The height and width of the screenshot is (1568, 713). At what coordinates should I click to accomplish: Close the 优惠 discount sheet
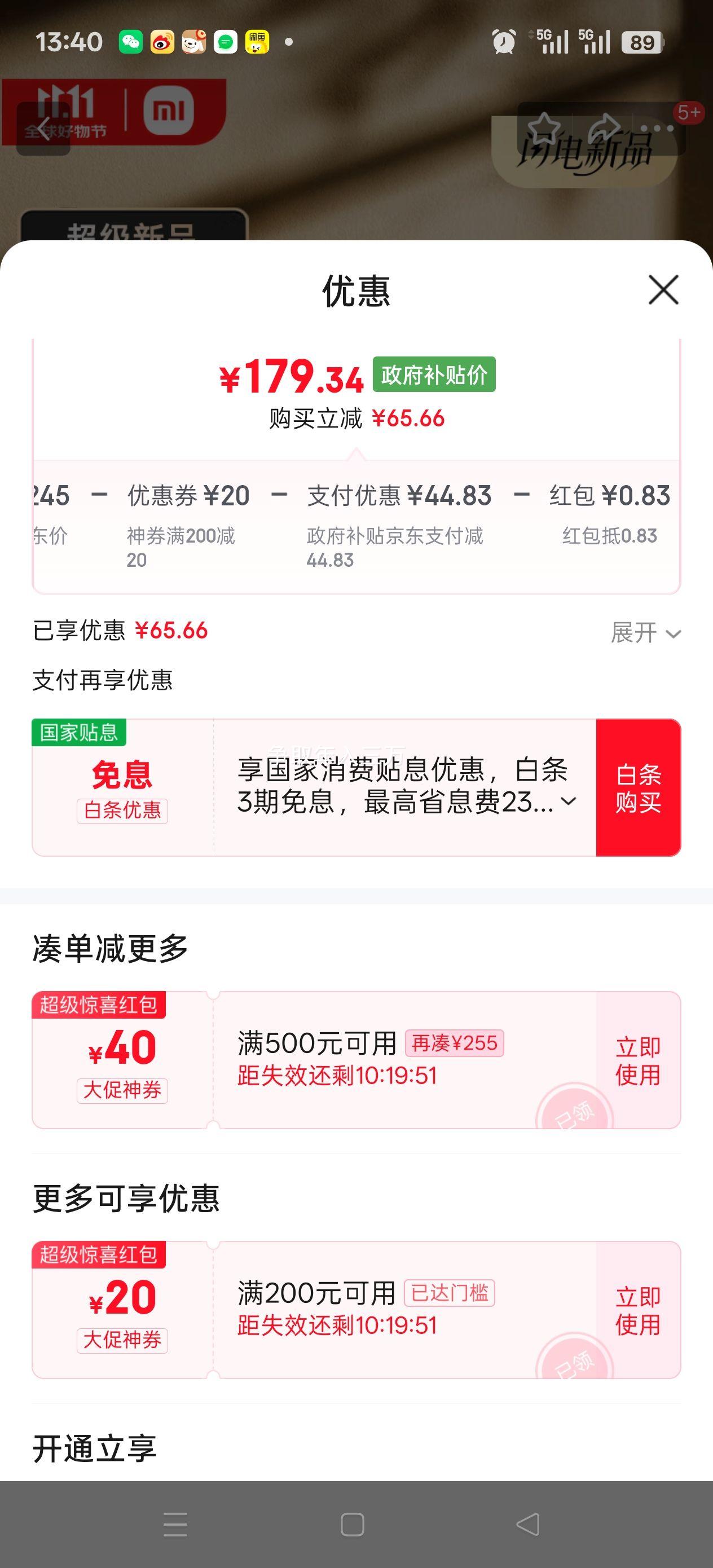tap(663, 290)
